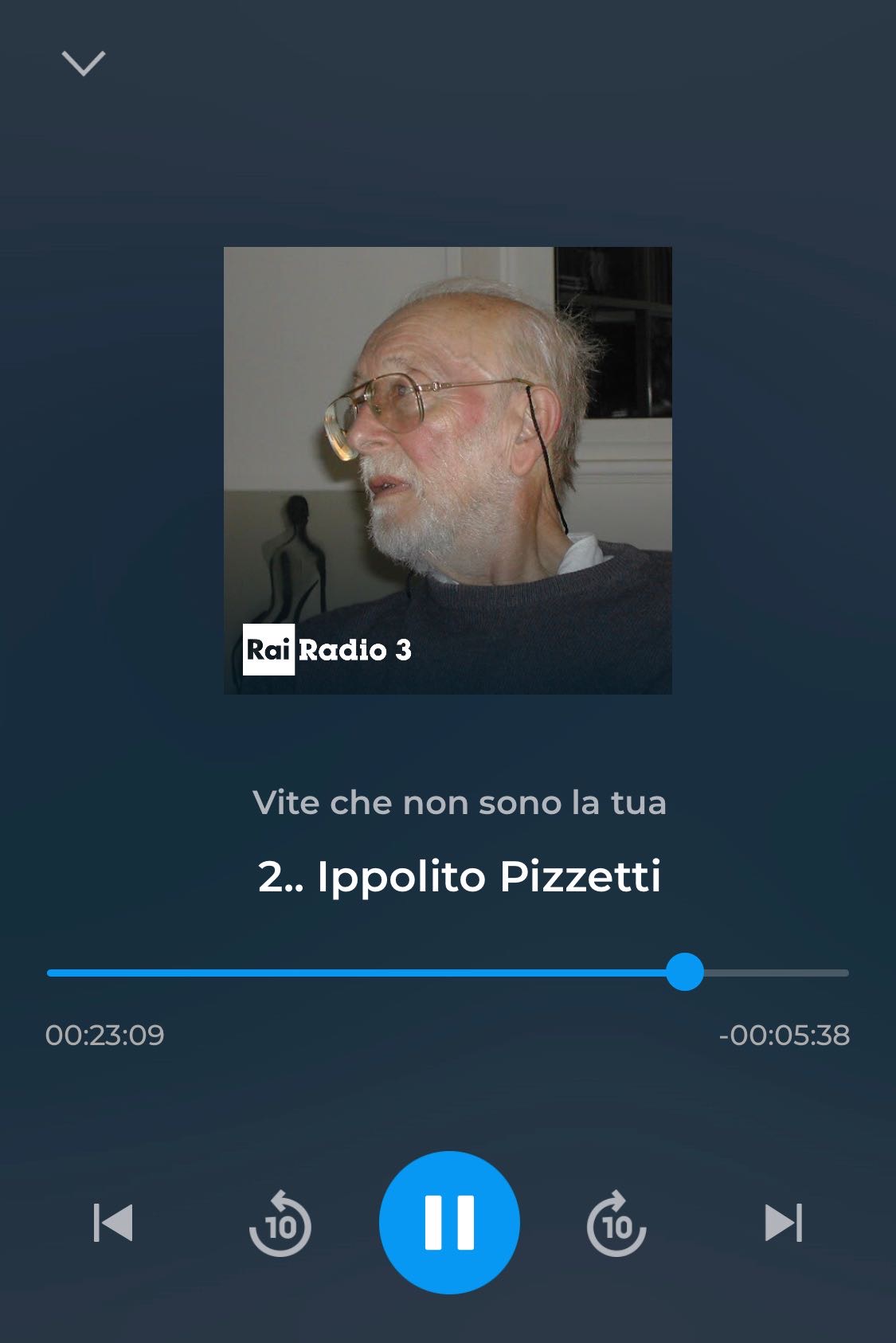This screenshot has height=1343, width=896.
Task: Skip forward 10 seconds
Action: click(x=616, y=1224)
